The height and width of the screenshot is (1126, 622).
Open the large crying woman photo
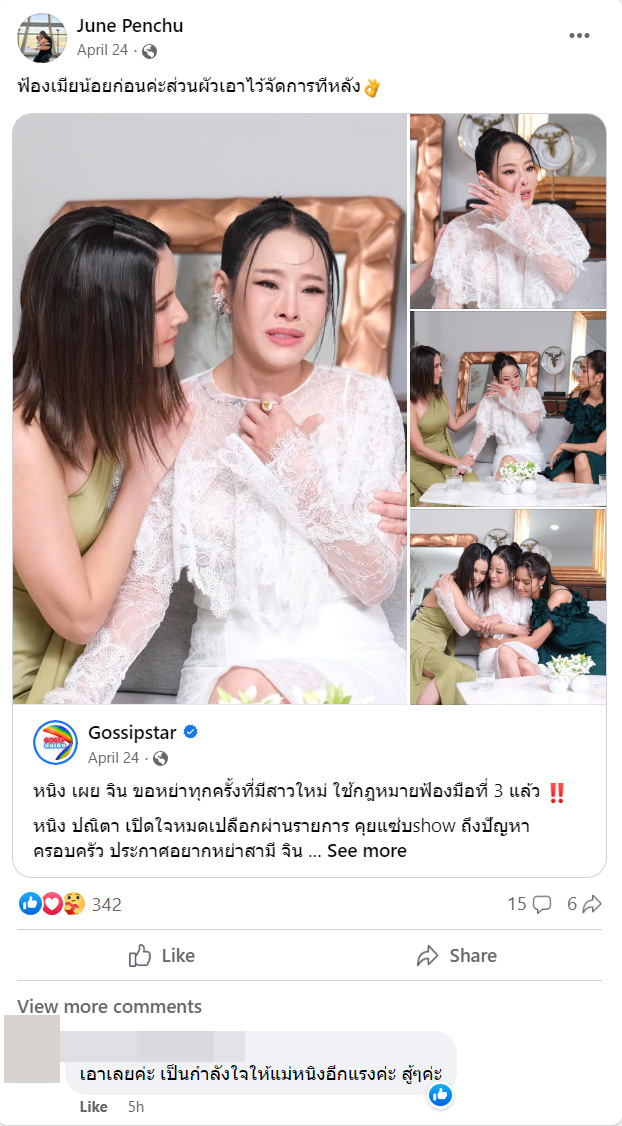pos(209,409)
